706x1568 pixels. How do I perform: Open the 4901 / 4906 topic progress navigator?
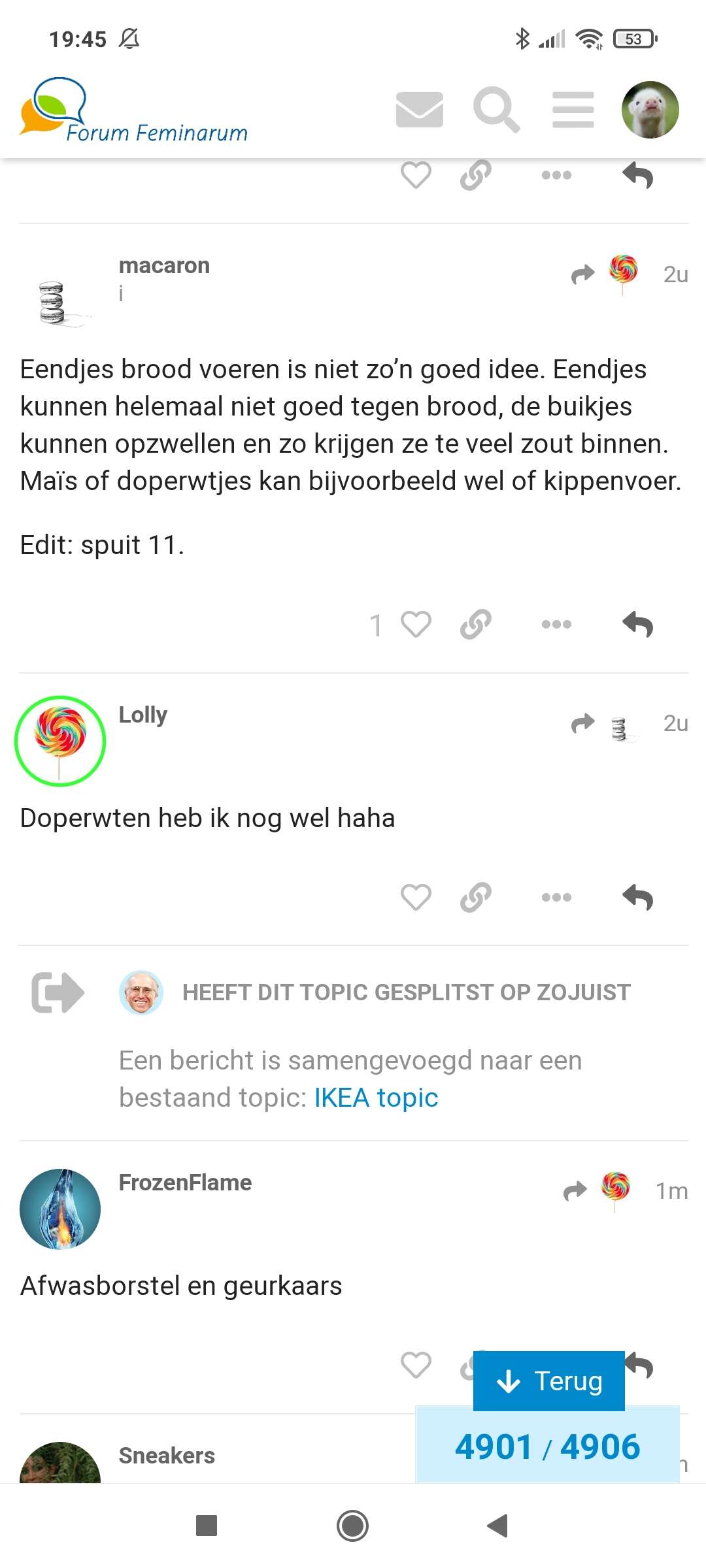click(x=548, y=1446)
